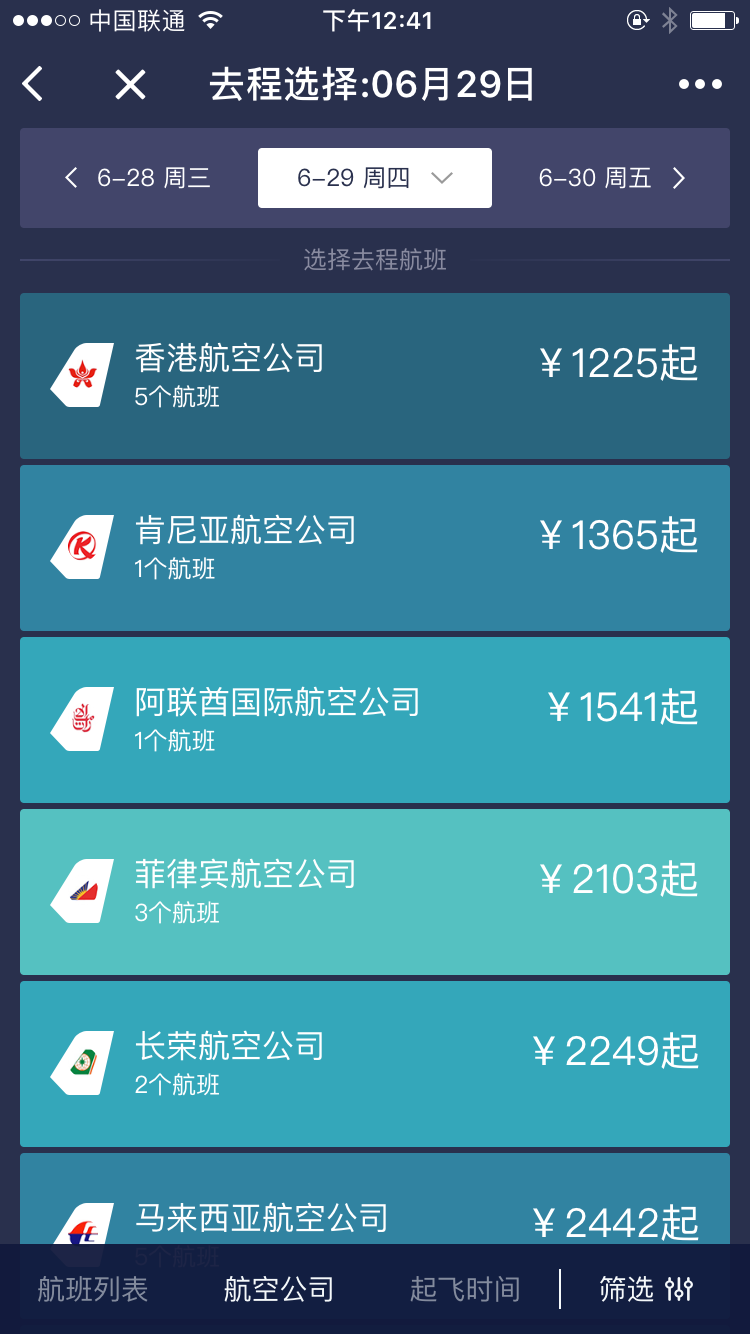Switch to the previous day 6-28 周三
750x1334 pixels.
pyautogui.click(x=138, y=178)
